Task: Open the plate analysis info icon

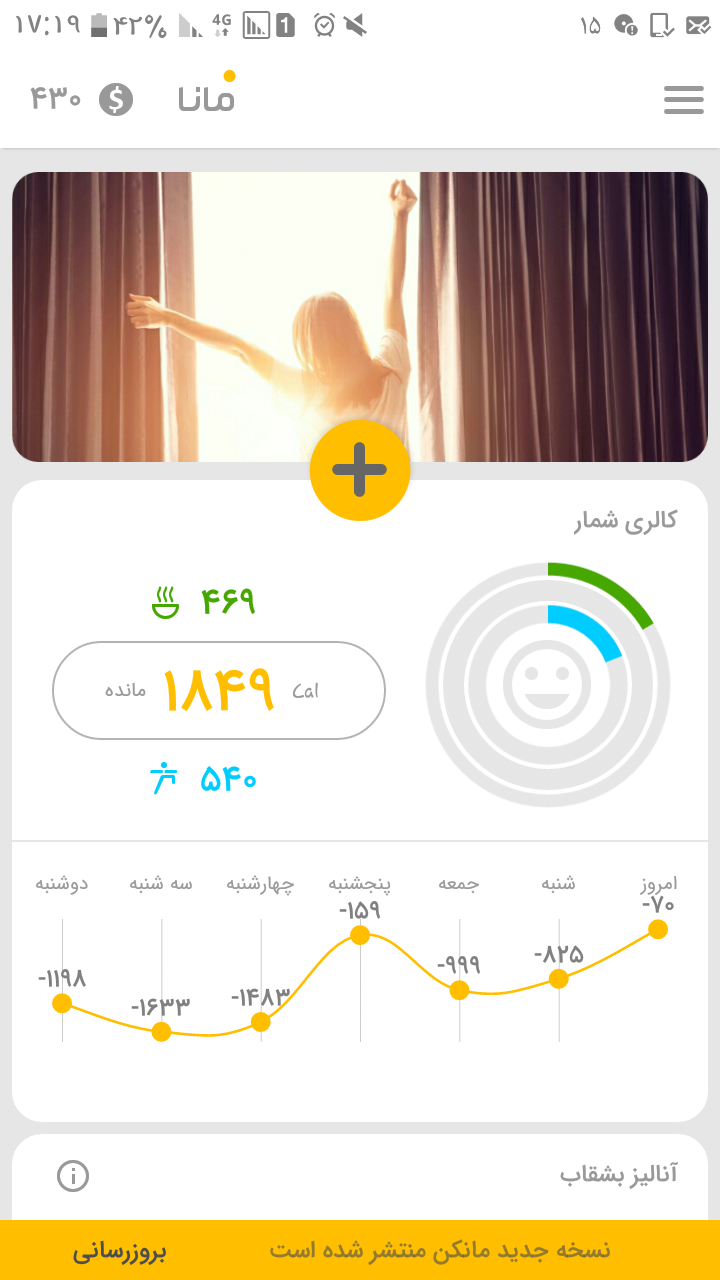Action: tap(73, 1176)
